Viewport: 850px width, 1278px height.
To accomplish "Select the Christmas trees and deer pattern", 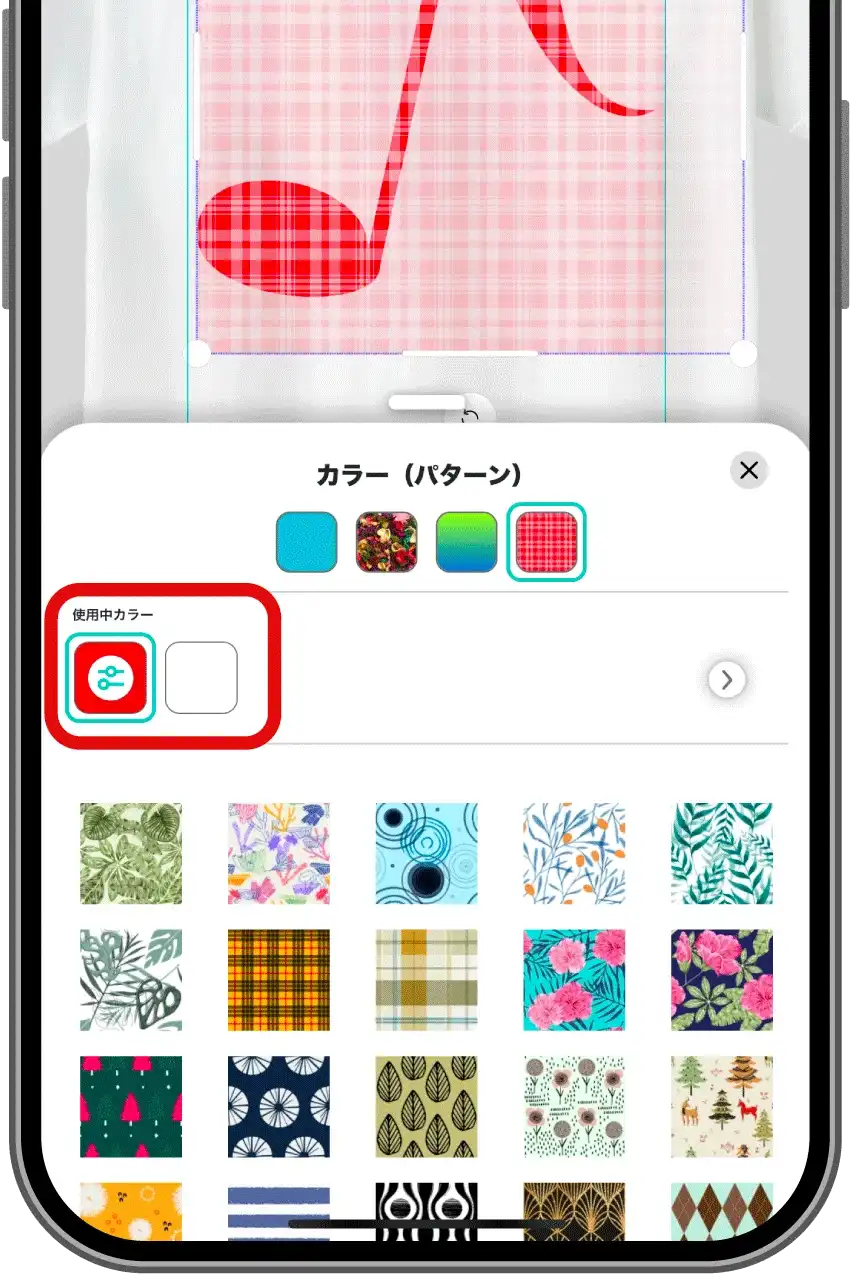I will coord(722,1107).
